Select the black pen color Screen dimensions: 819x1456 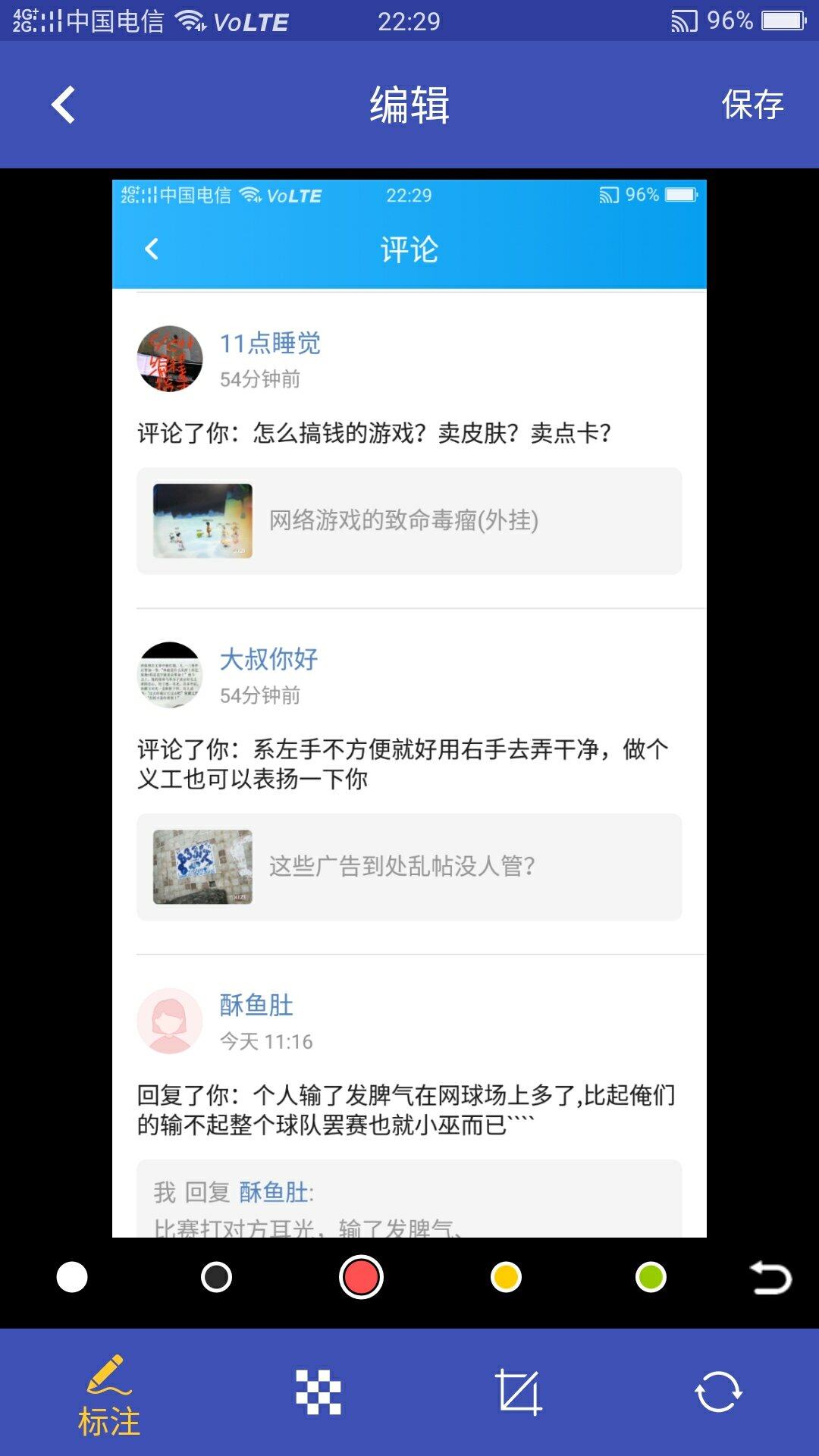(216, 1277)
